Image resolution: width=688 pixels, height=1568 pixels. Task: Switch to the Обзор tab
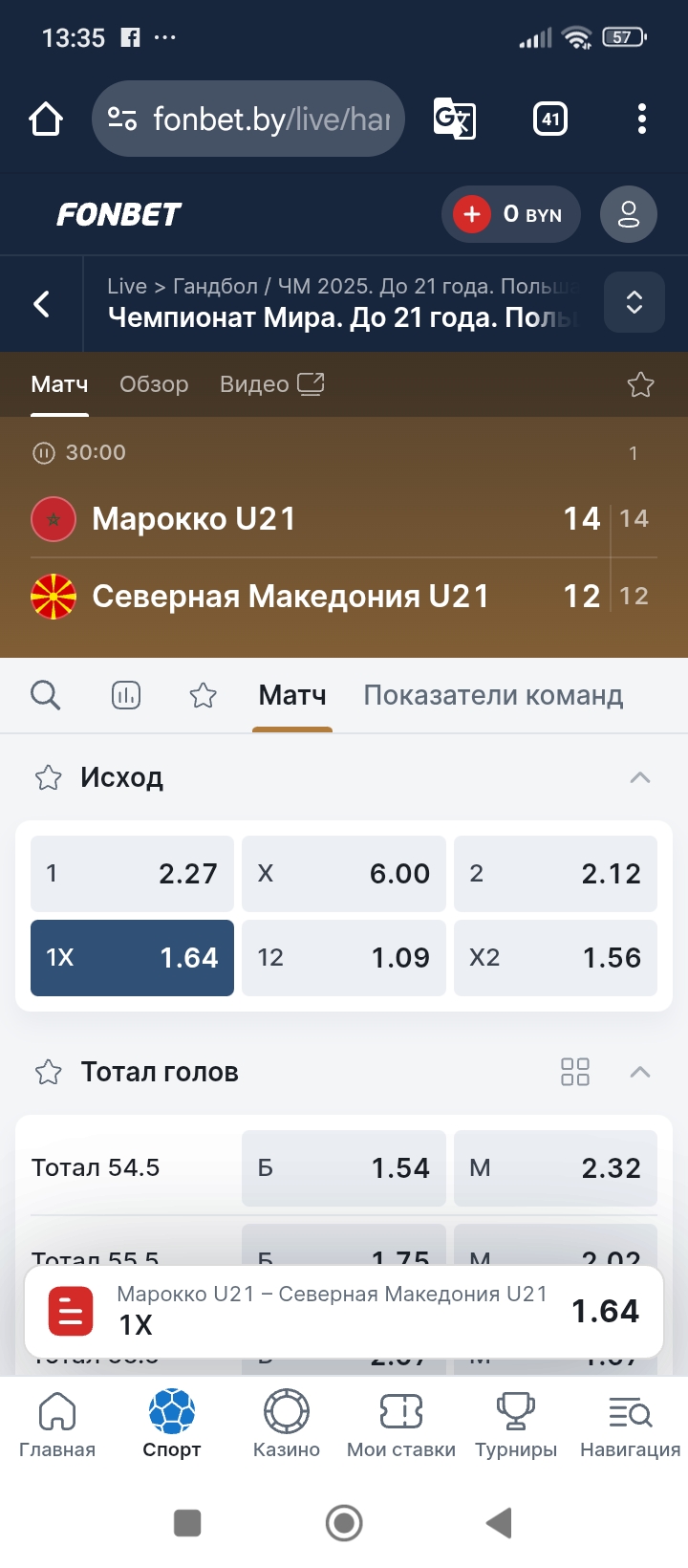click(154, 384)
